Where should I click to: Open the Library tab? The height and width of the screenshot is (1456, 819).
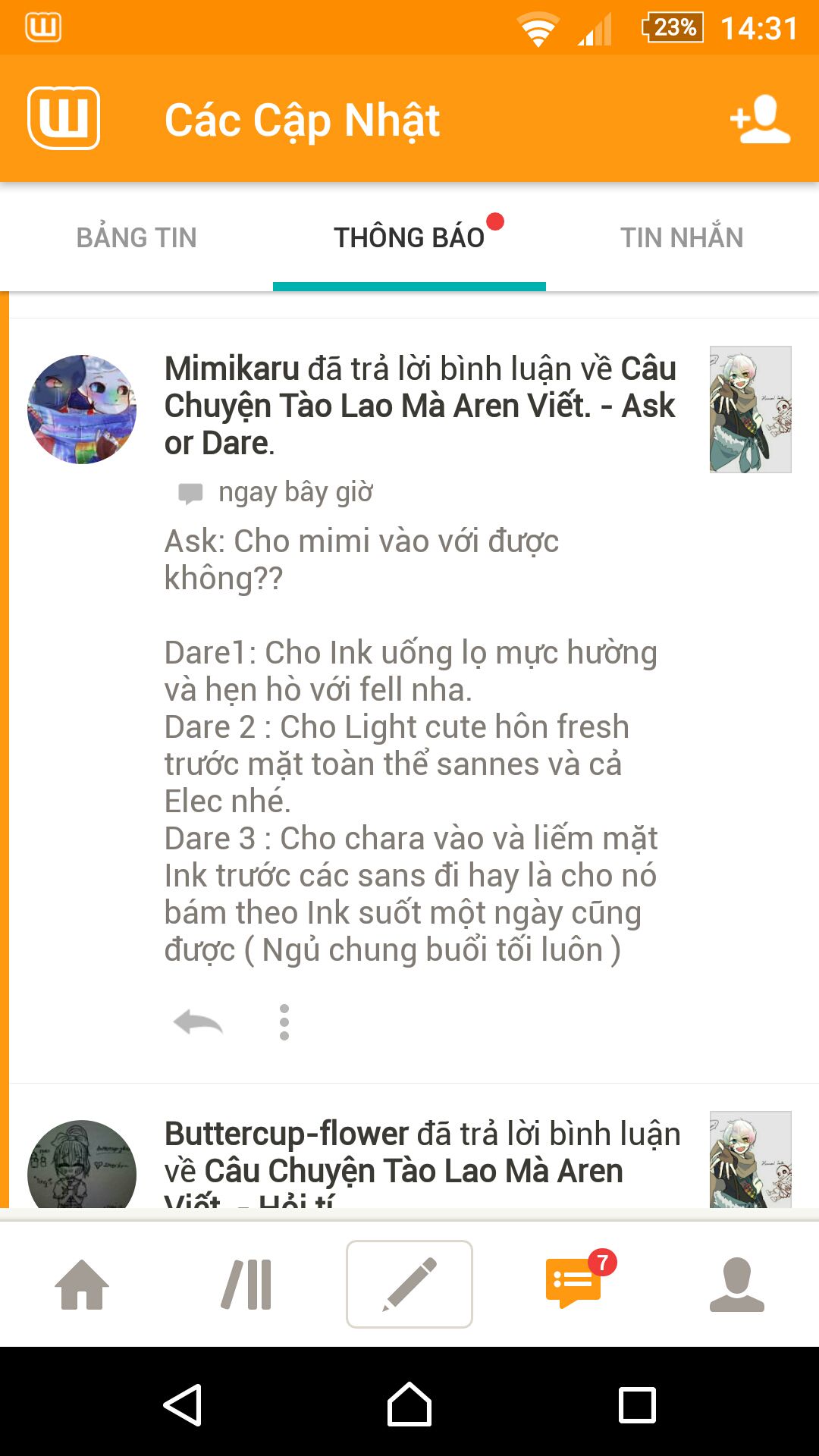246,1285
